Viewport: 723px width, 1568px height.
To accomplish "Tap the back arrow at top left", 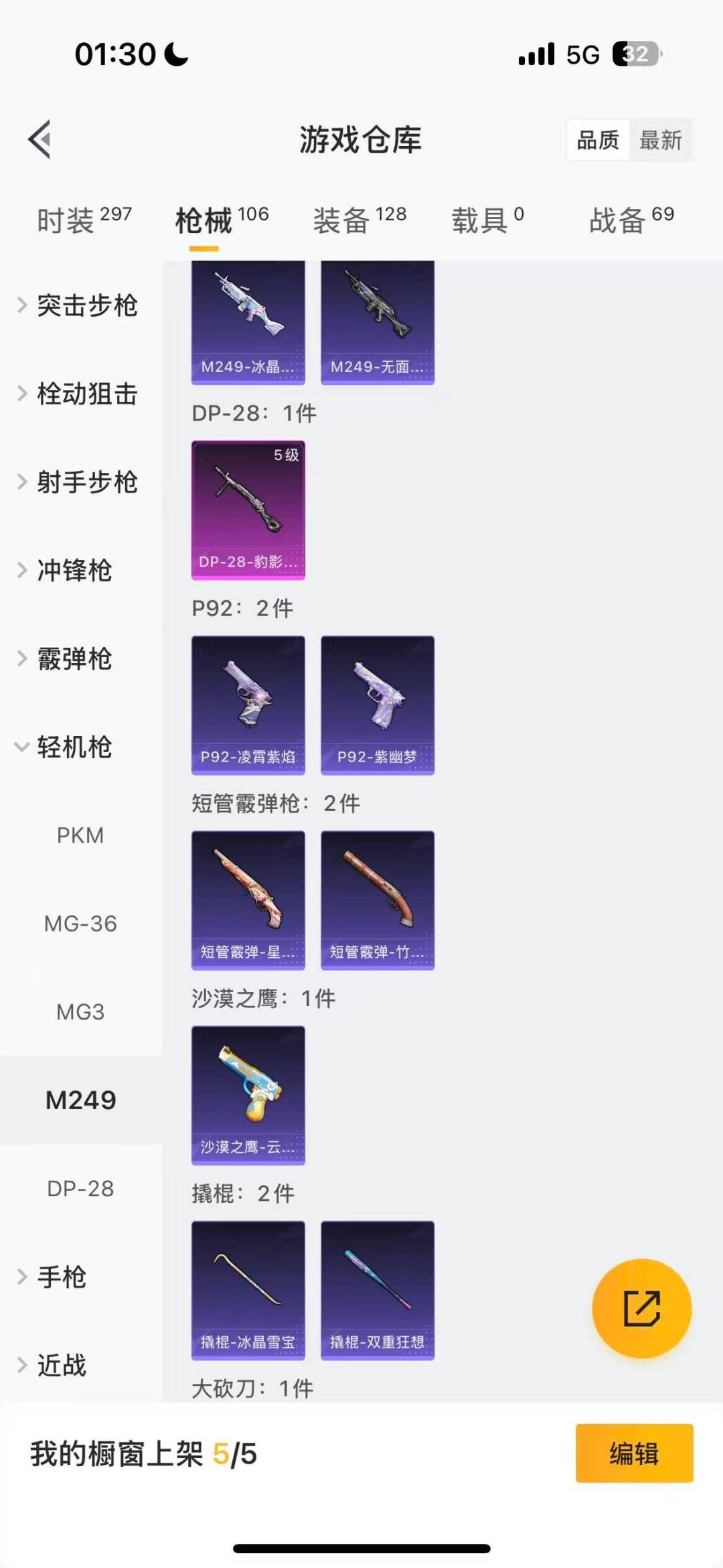I will pyautogui.click(x=39, y=139).
